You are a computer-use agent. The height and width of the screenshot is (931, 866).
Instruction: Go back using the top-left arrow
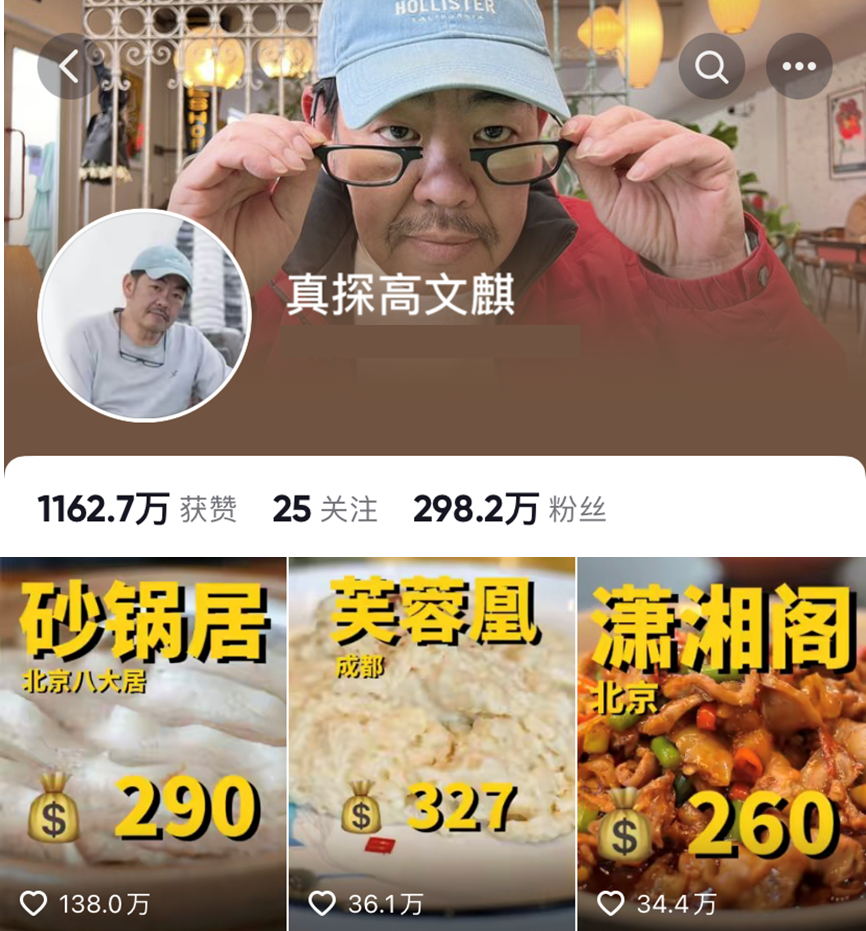pyautogui.click(x=69, y=66)
